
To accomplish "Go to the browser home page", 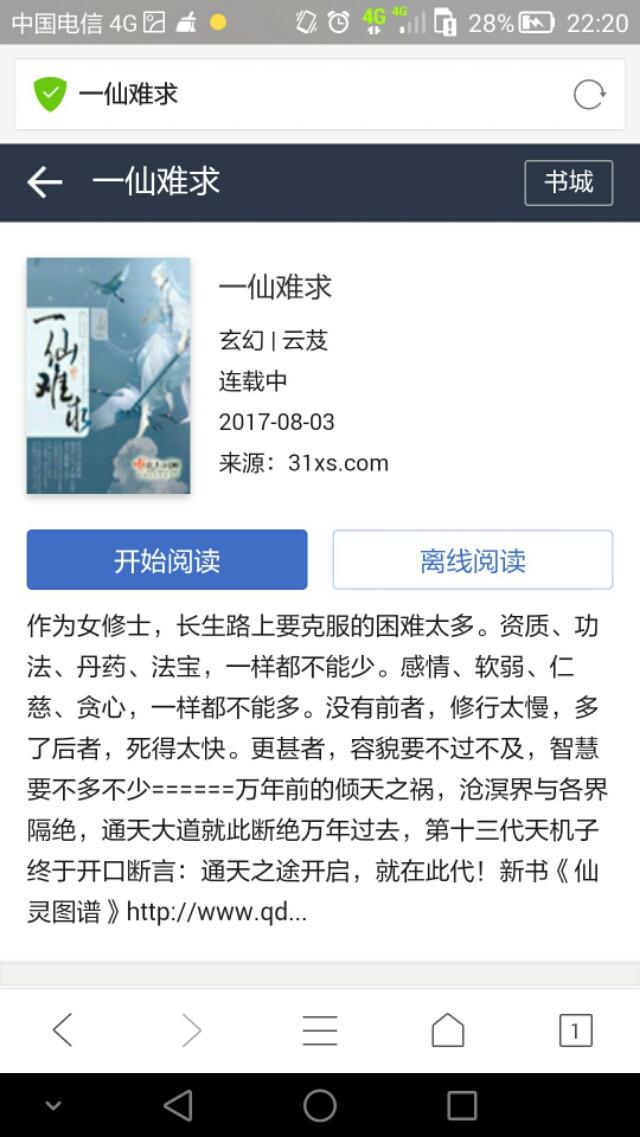I will pyautogui.click(x=447, y=1029).
